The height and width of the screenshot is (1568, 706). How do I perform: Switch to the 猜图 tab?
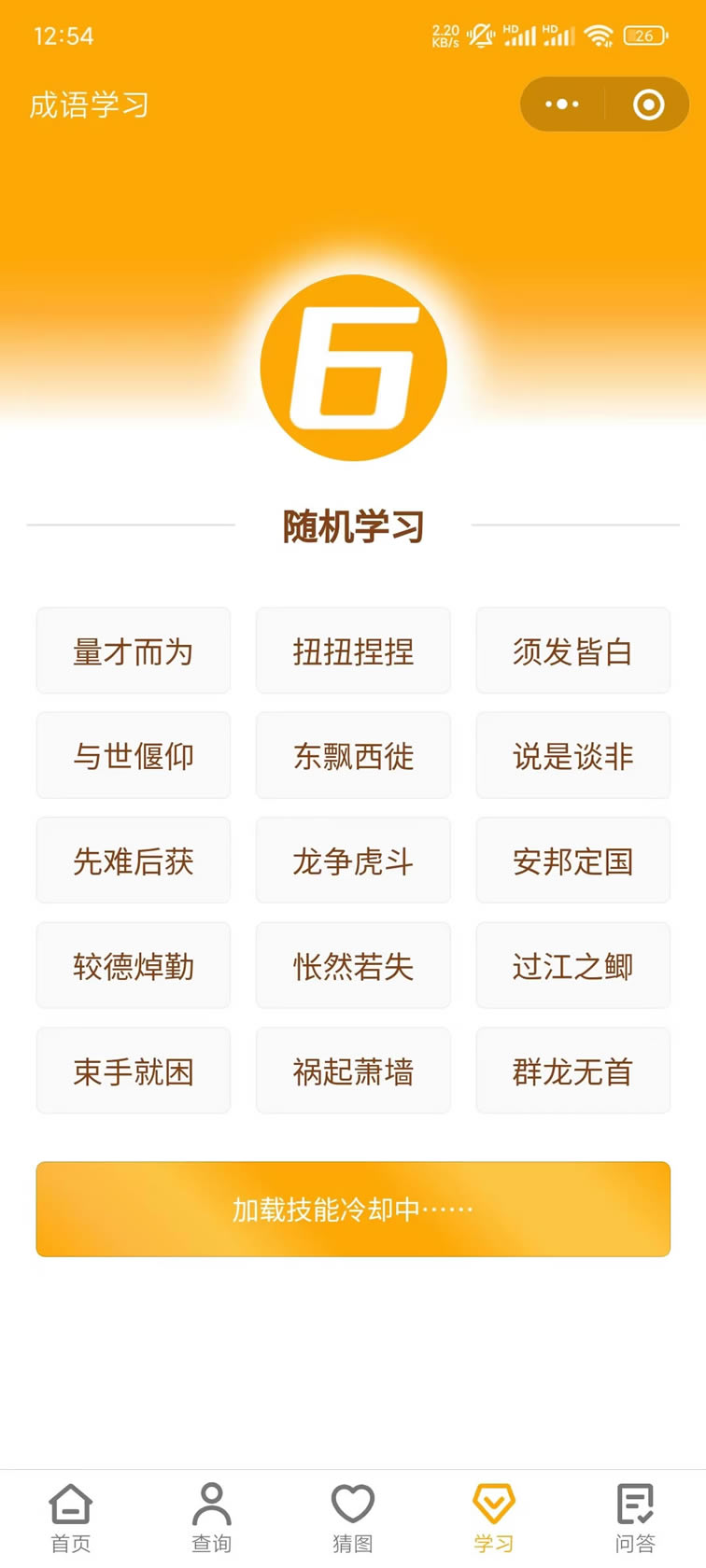[353, 1518]
